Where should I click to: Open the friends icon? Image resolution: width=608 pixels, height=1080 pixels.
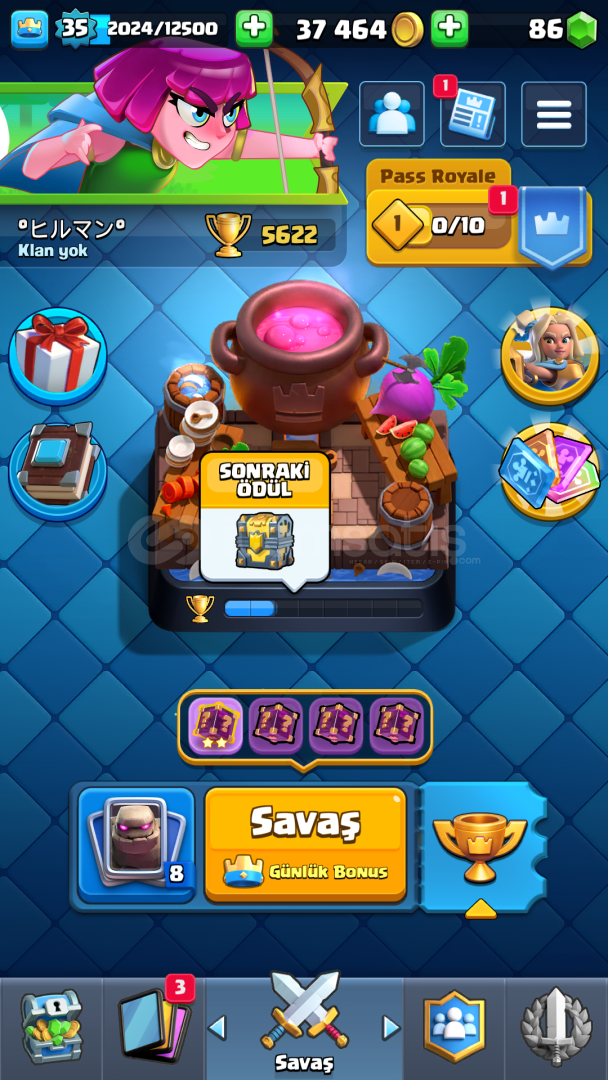coord(392,114)
